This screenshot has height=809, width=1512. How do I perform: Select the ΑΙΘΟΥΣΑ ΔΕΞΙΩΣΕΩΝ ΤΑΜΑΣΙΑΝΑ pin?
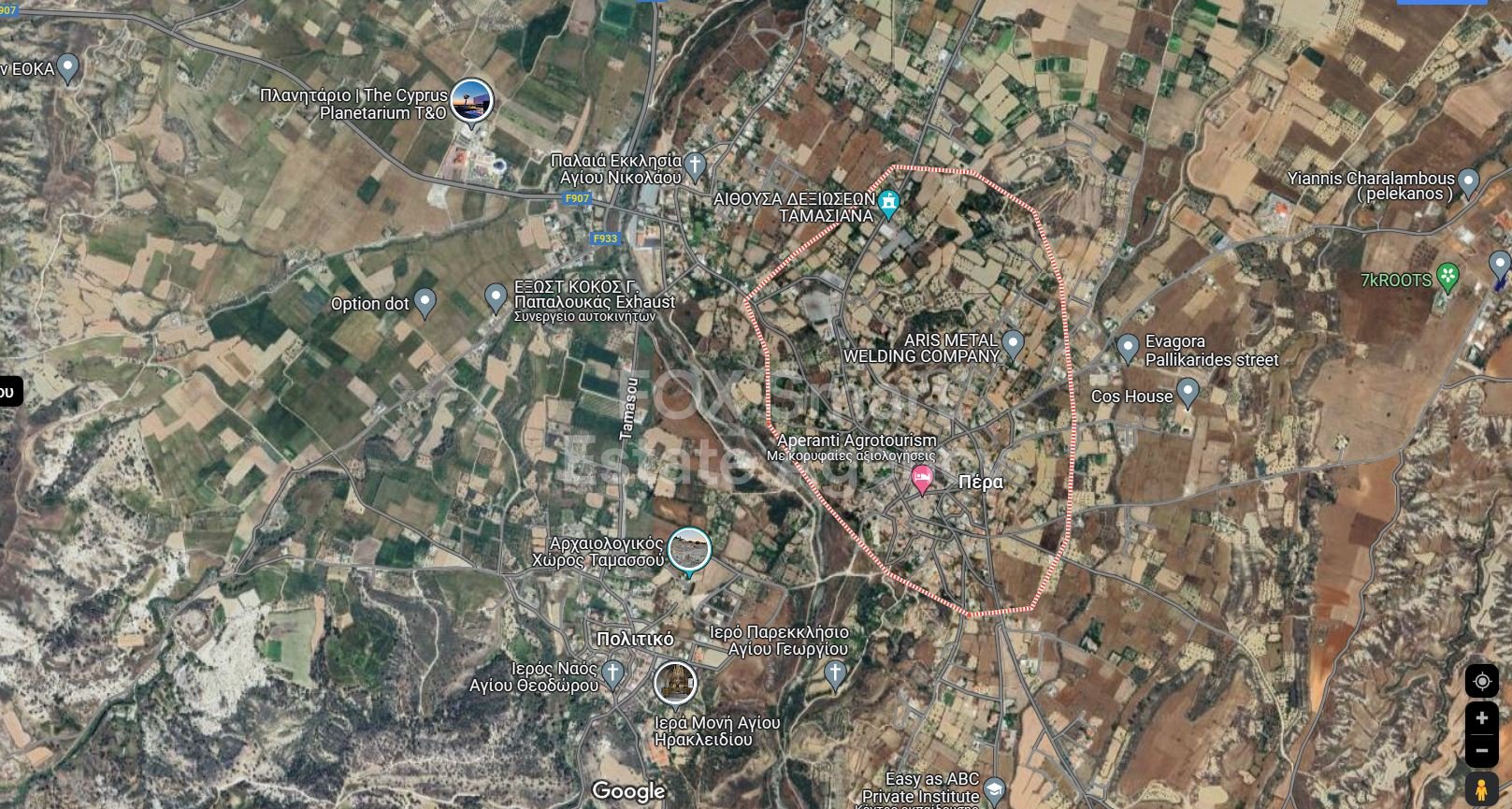tap(888, 201)
